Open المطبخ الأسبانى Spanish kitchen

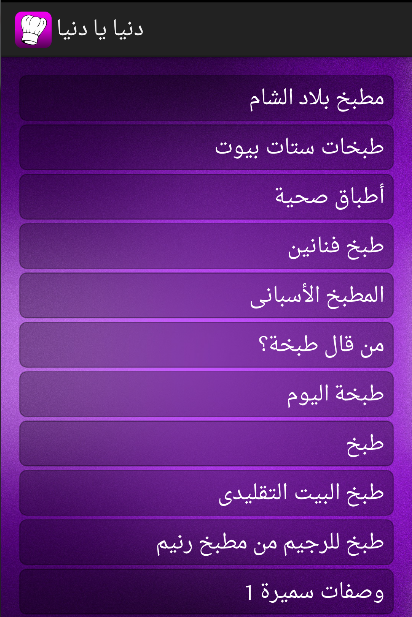[206, 295]
